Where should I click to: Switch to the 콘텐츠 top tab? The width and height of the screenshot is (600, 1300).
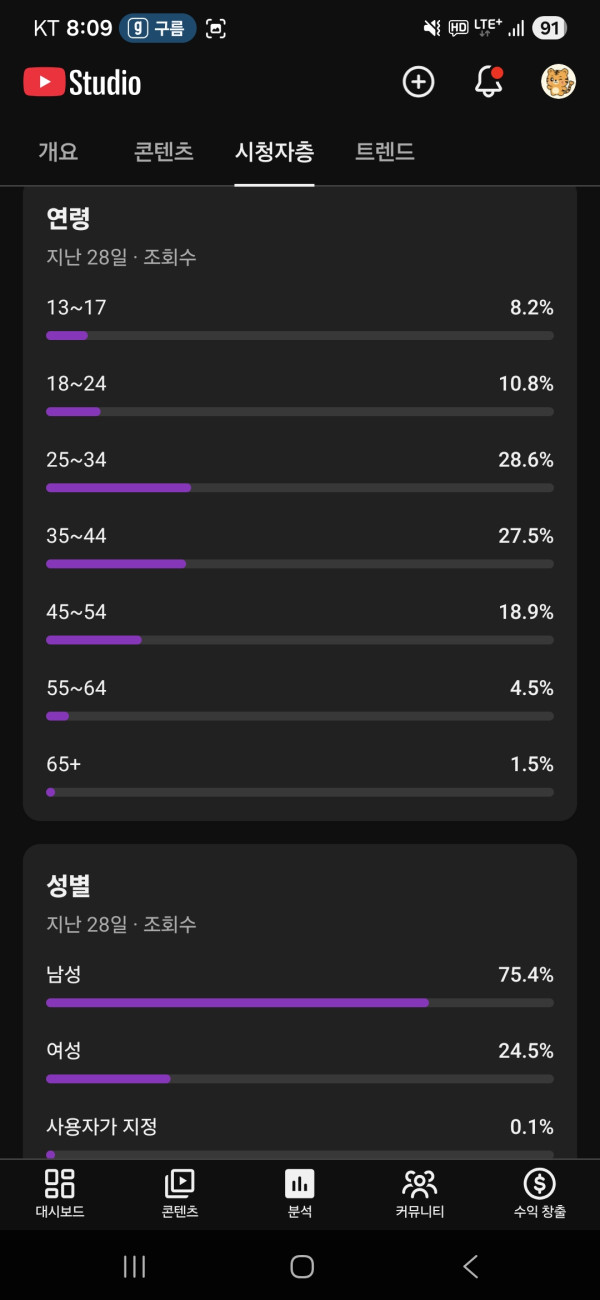tap(164, 152)
